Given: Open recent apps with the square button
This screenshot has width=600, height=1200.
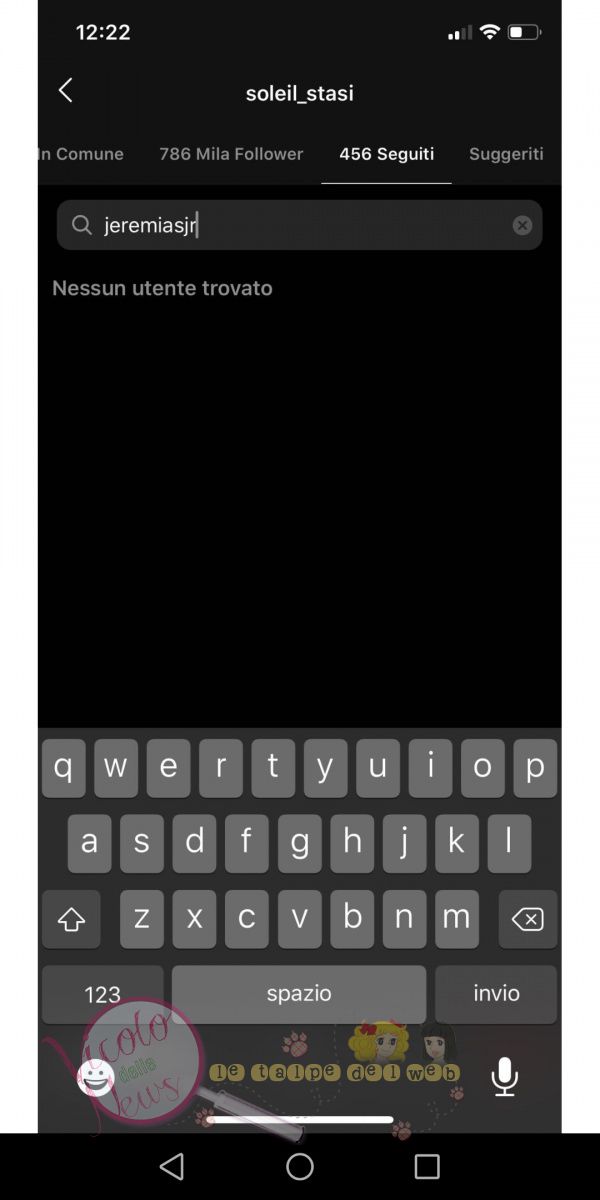Looking at the screenshot, I should pyautogui.click(x=427, y=1166).
